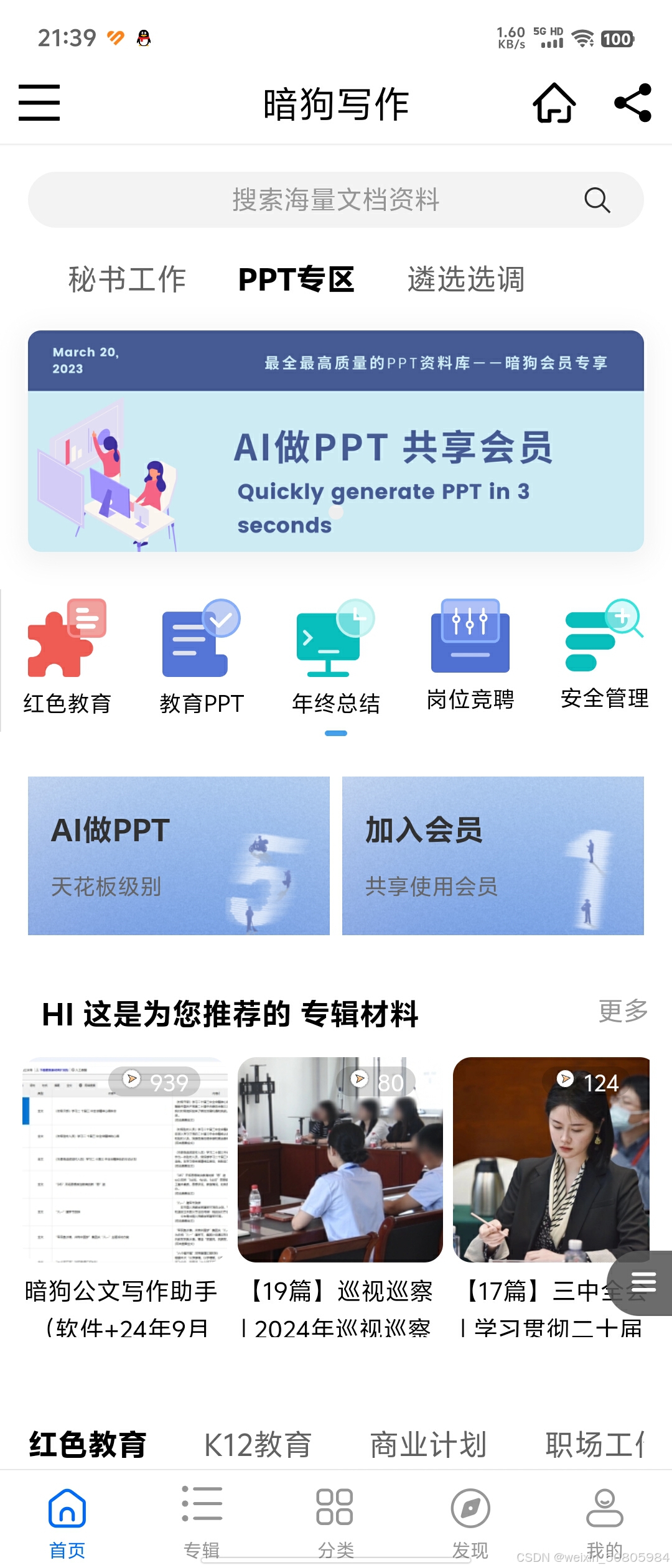Image resolution: width=672 pixels, height=1568 pixels.
Task: Tap the 加入会员 membership card
Action: tap(493, 855)
